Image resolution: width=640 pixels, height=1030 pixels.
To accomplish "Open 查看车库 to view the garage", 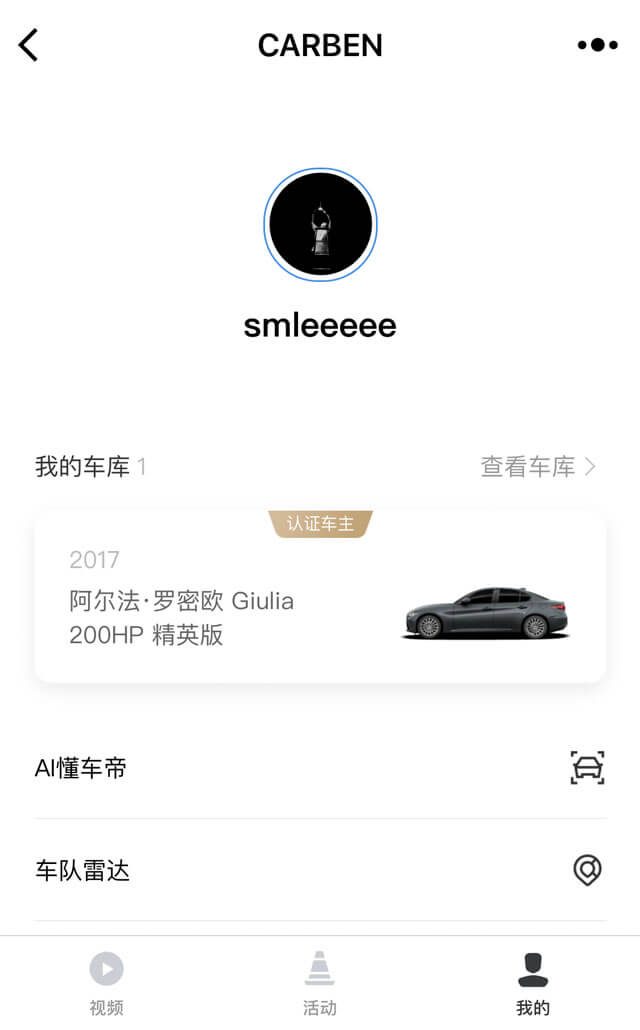I will click(x=537, y=467).
